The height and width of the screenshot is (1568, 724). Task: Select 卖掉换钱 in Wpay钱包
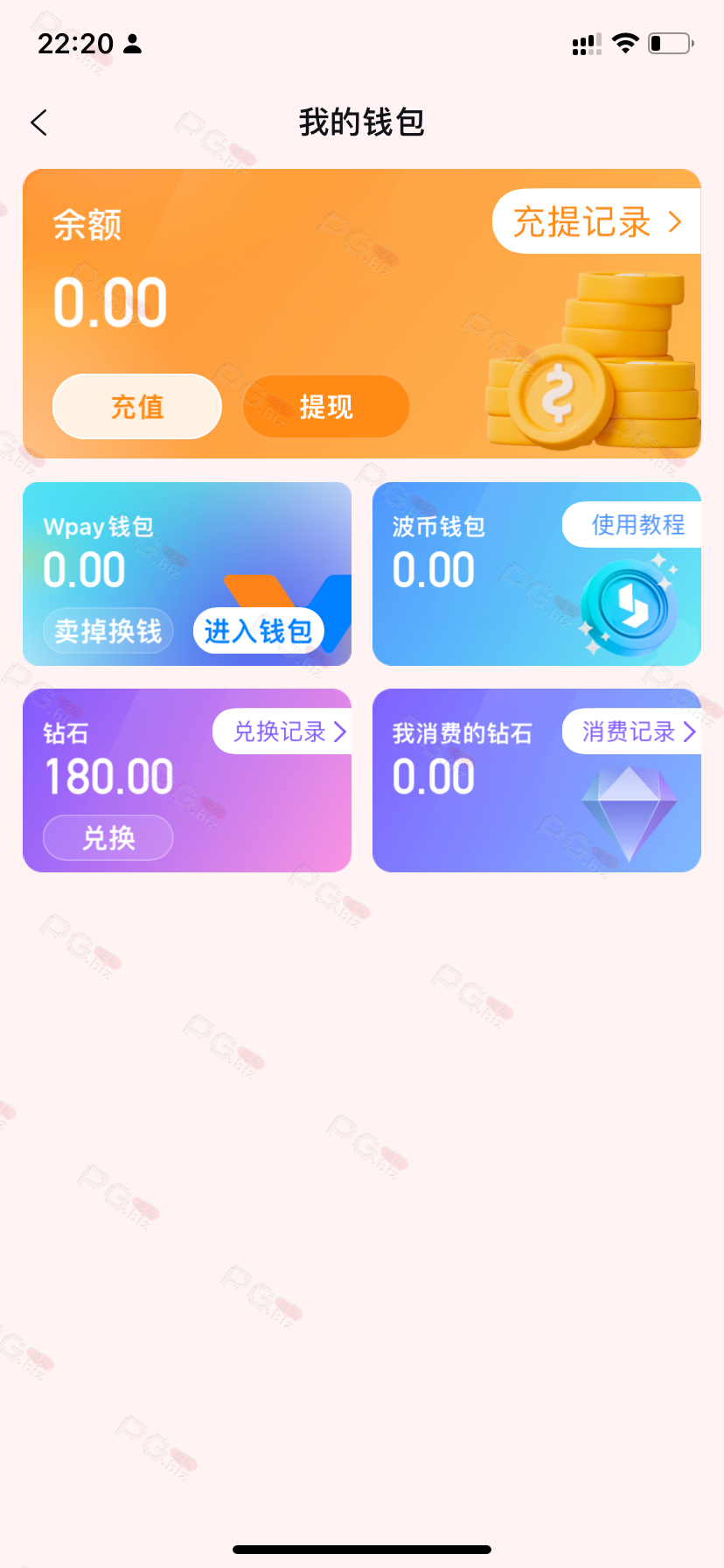(108, 631)
